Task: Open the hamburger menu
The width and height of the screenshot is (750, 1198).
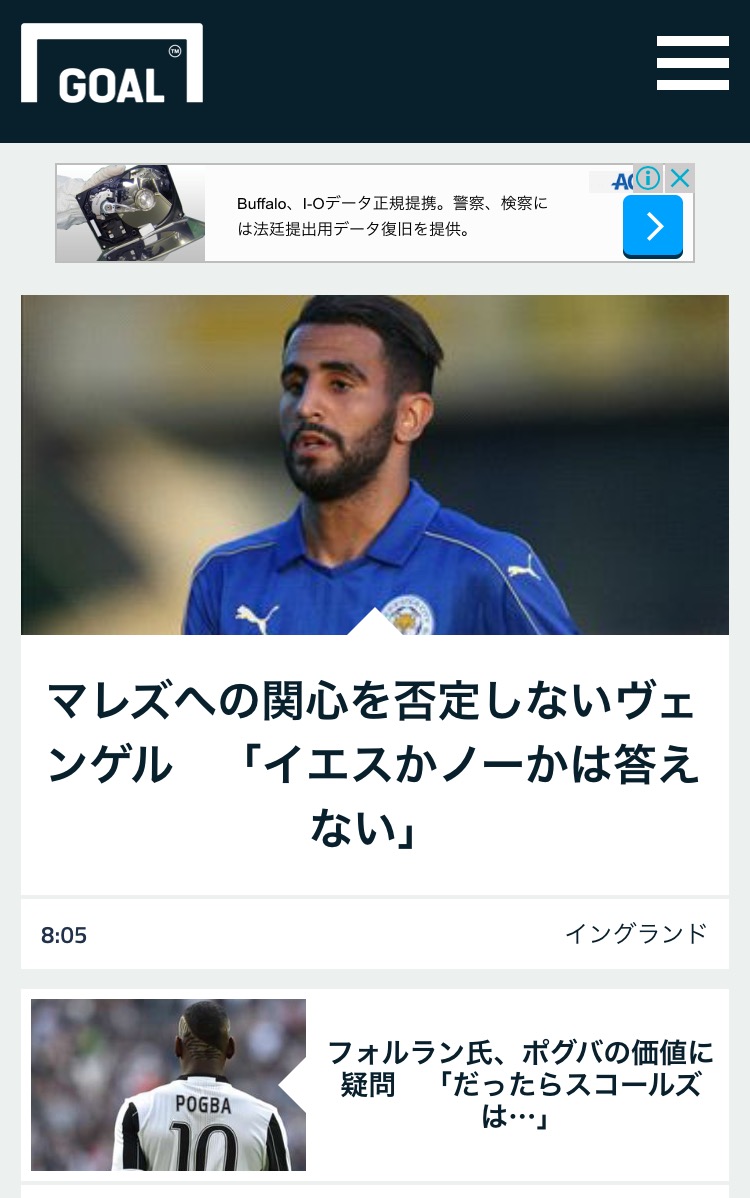Action: pyautogui.click(x=692, y=63)
